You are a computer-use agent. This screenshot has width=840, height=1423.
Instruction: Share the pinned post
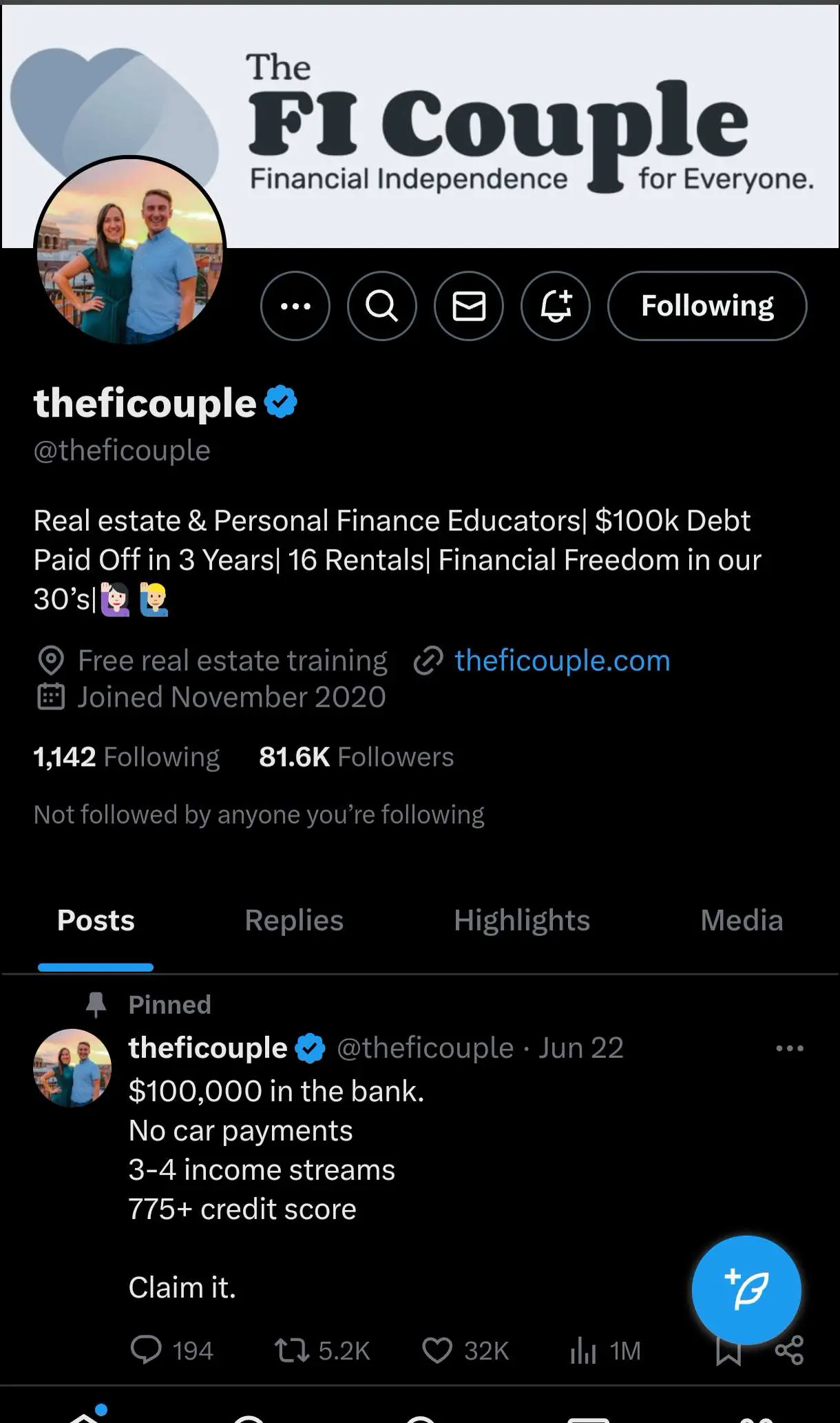pos(790,1351)
